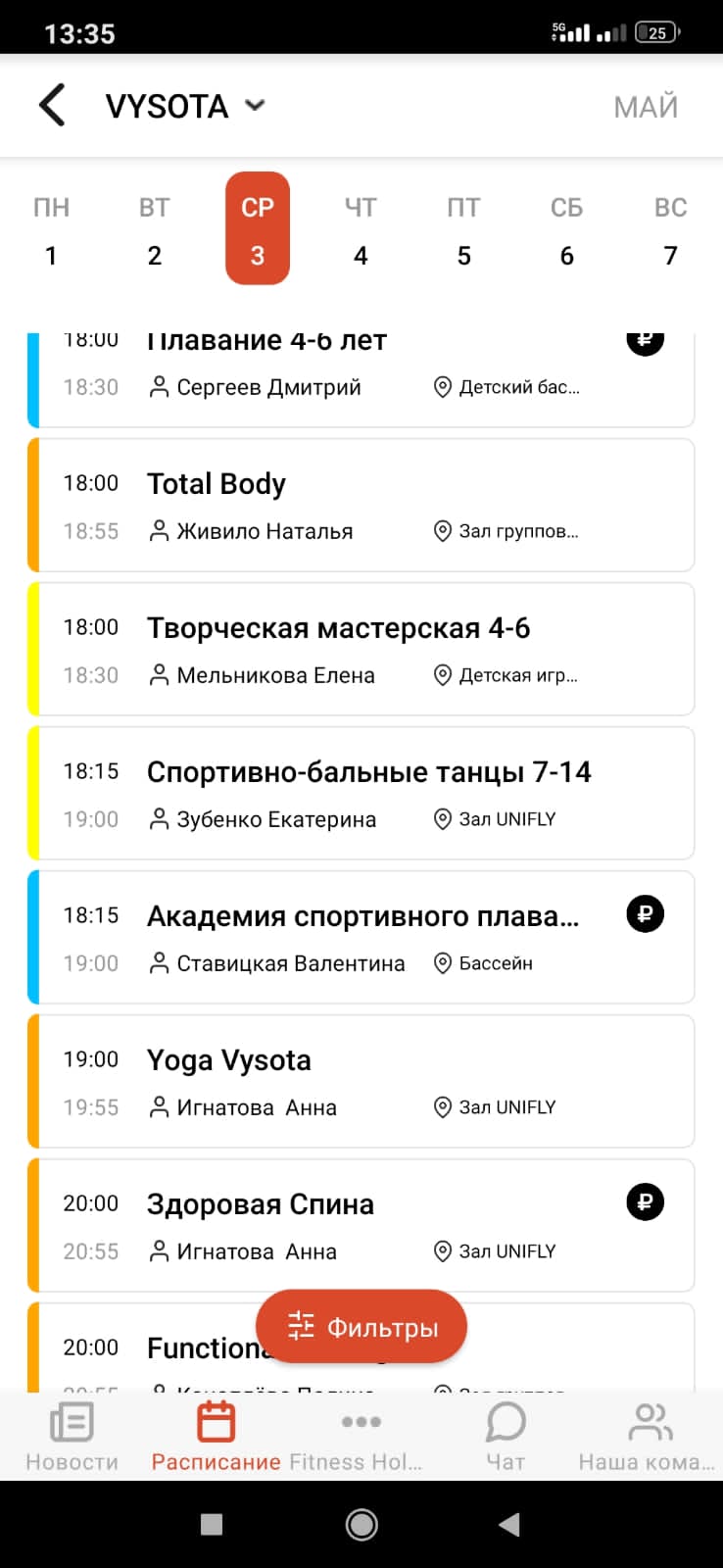723x1568 pixels.
Task: Open the МАЙ month selector
Action: 646,106
